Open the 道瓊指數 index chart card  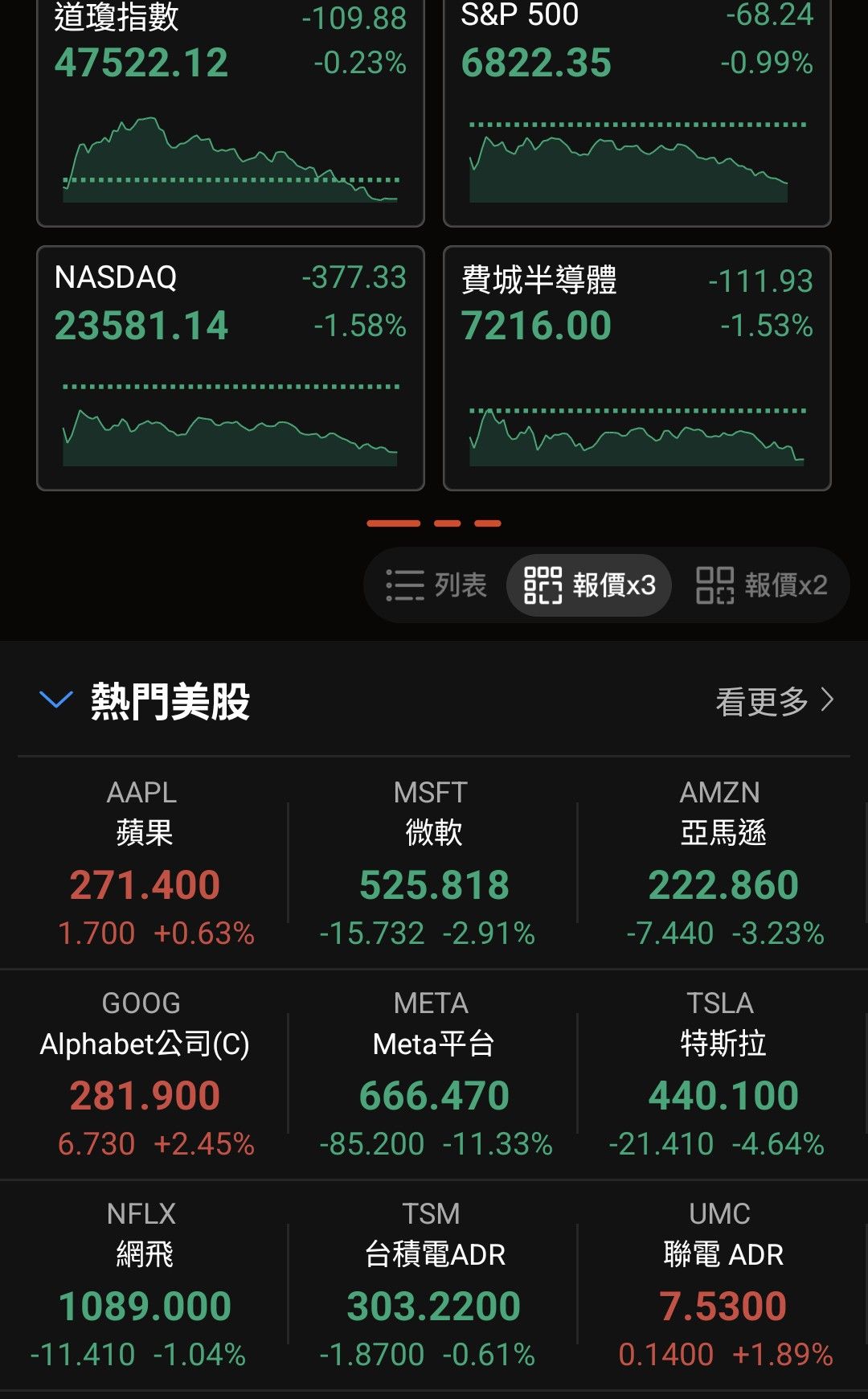pyautogui.click(x=230, y=113)
